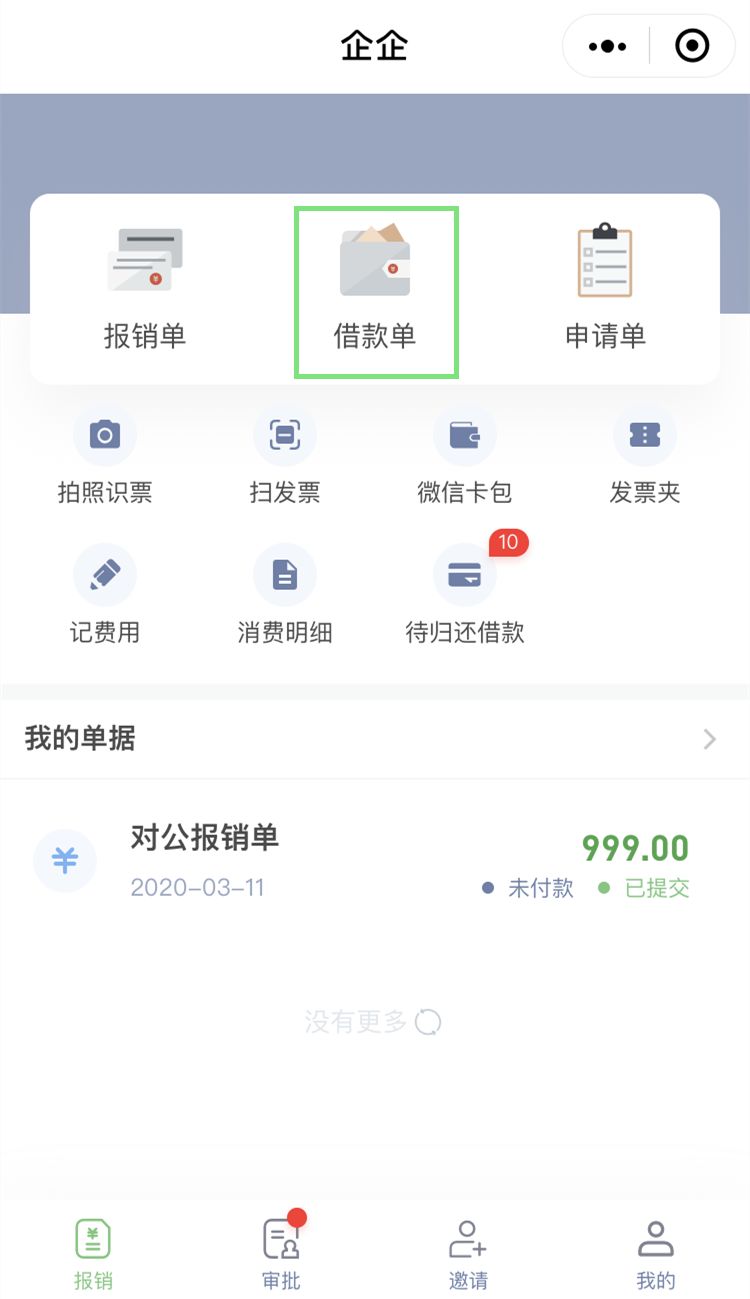Image resolution: width=750 pixels, height=1299 pixels.
Task: Open 扫发票 invoice scanner
Action: 285,453
